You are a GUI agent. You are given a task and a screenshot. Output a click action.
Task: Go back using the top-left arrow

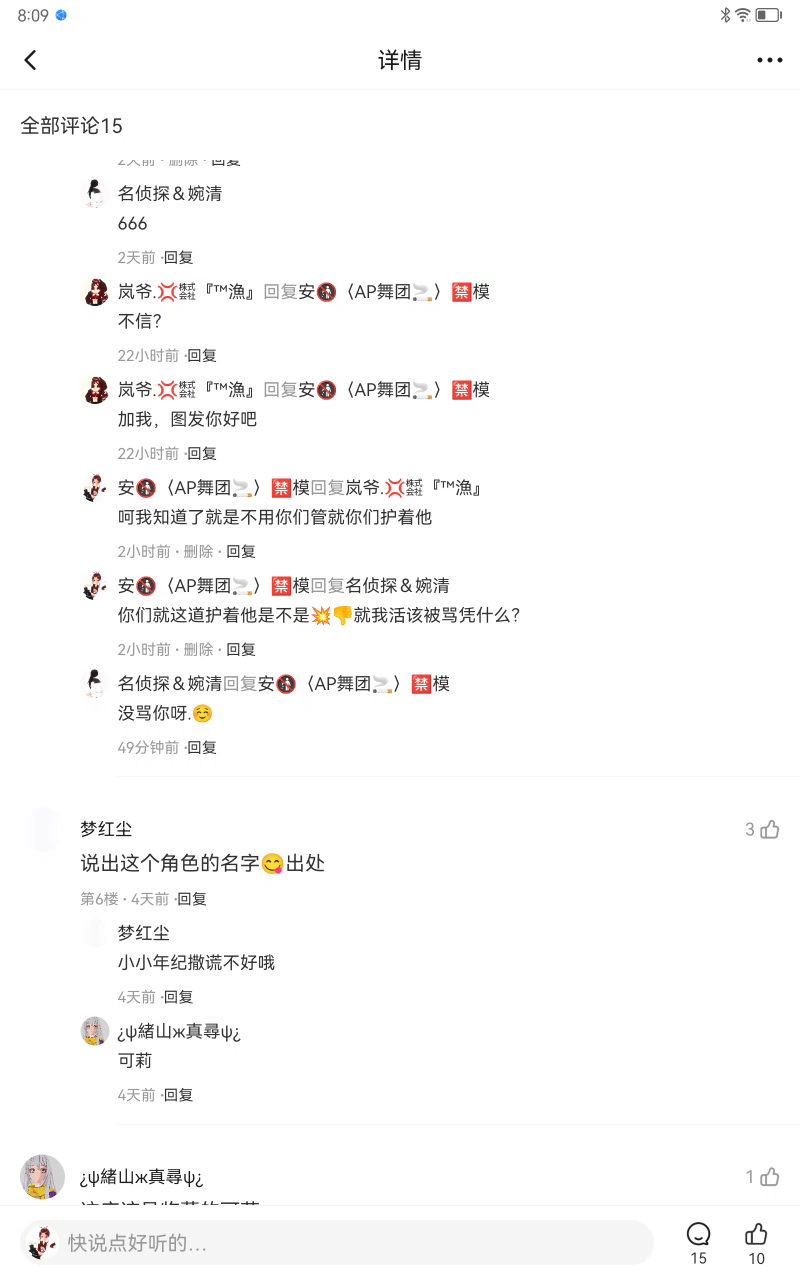click(x=30, y=60)
